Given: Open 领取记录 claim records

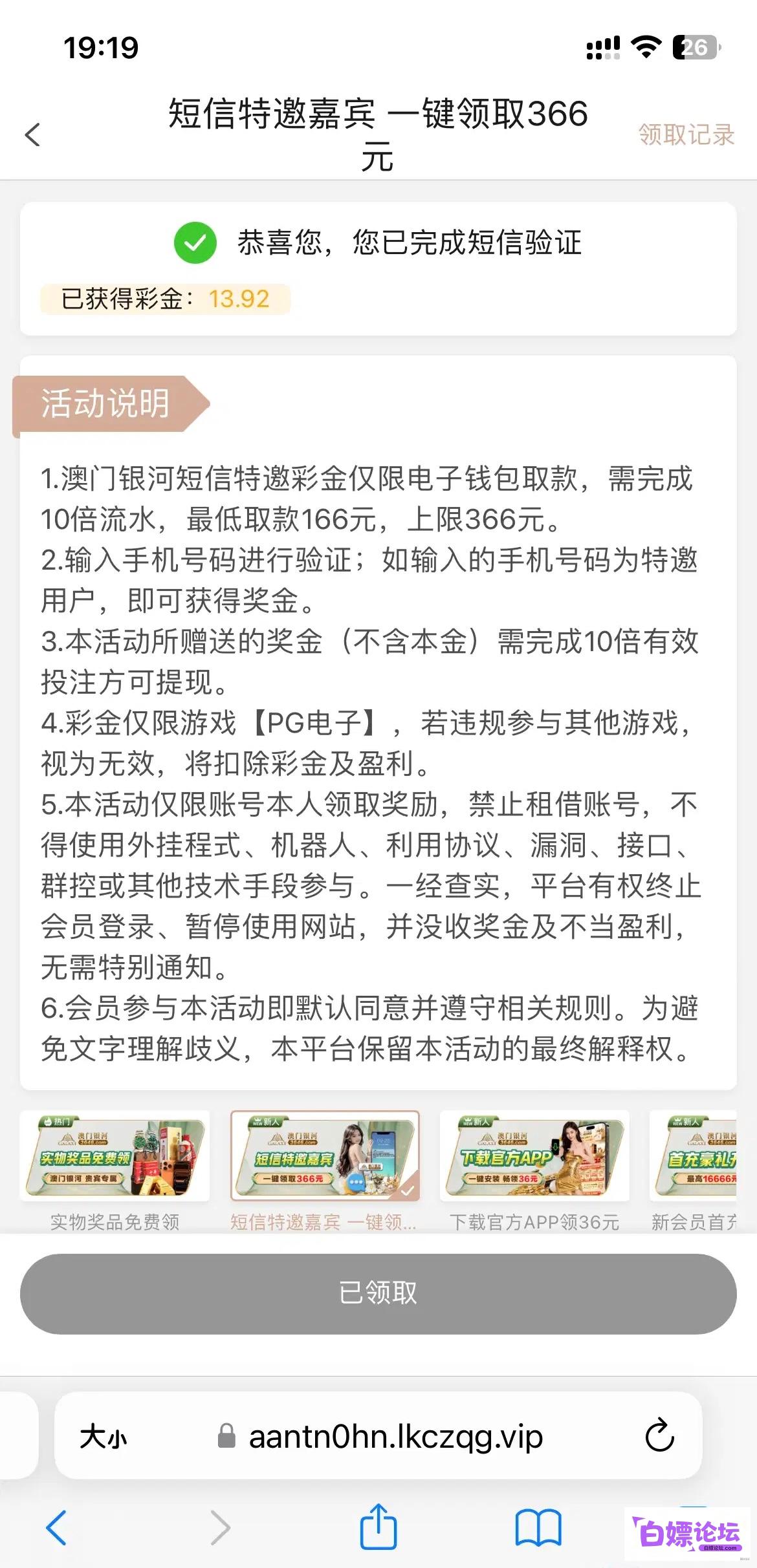Looking at the screenshot, I should (x=686, y=134).
